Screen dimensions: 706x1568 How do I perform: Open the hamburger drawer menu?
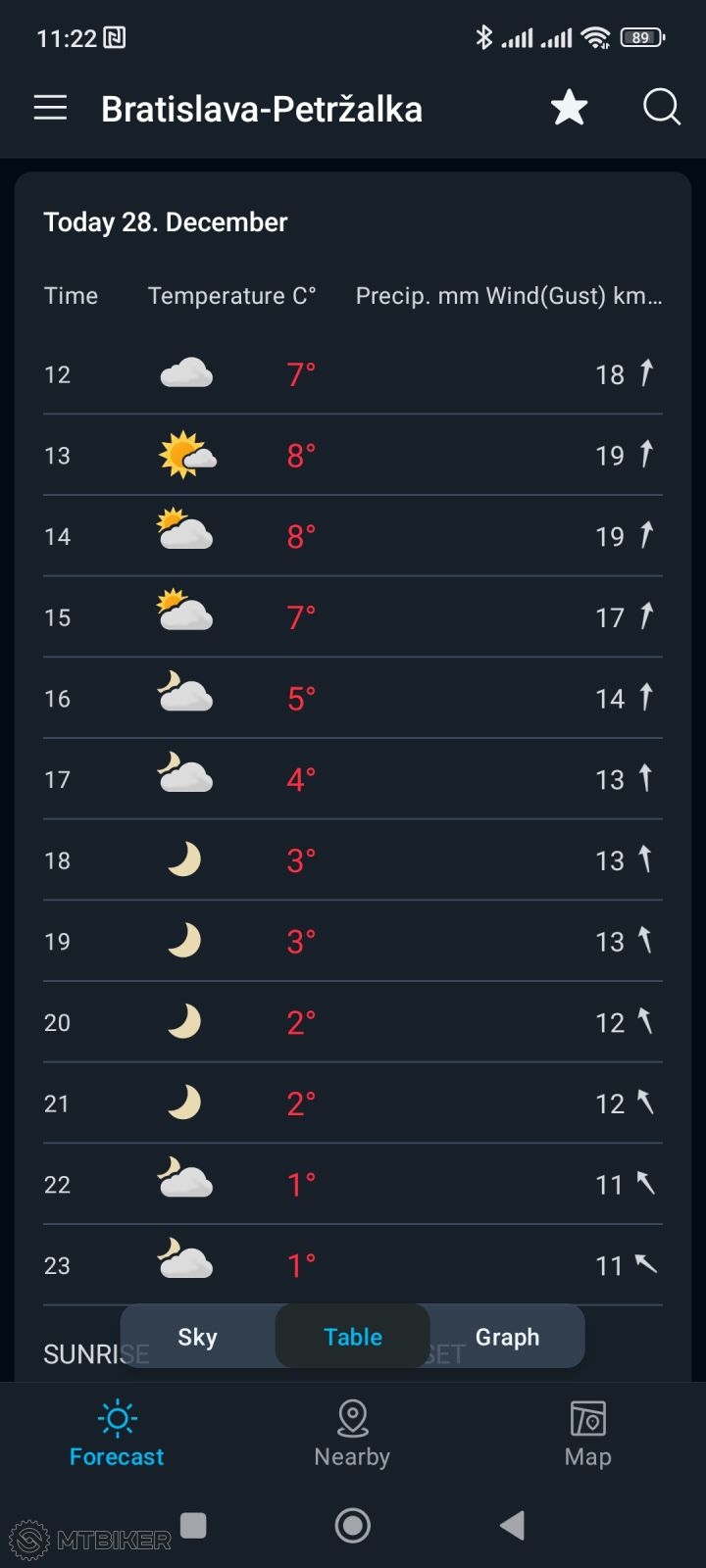(51, 108)
